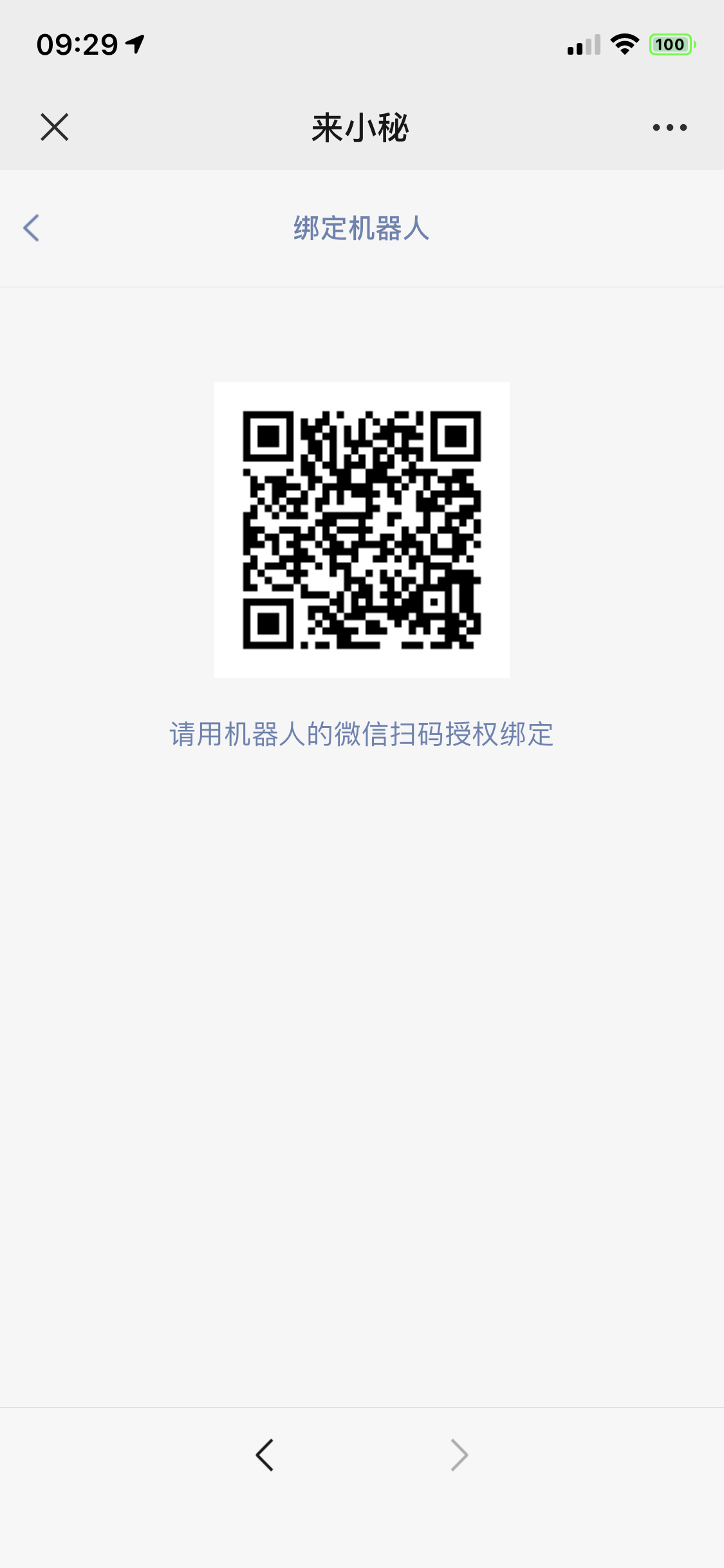Open the three-dot more options menu

click(x=669, y=127)
